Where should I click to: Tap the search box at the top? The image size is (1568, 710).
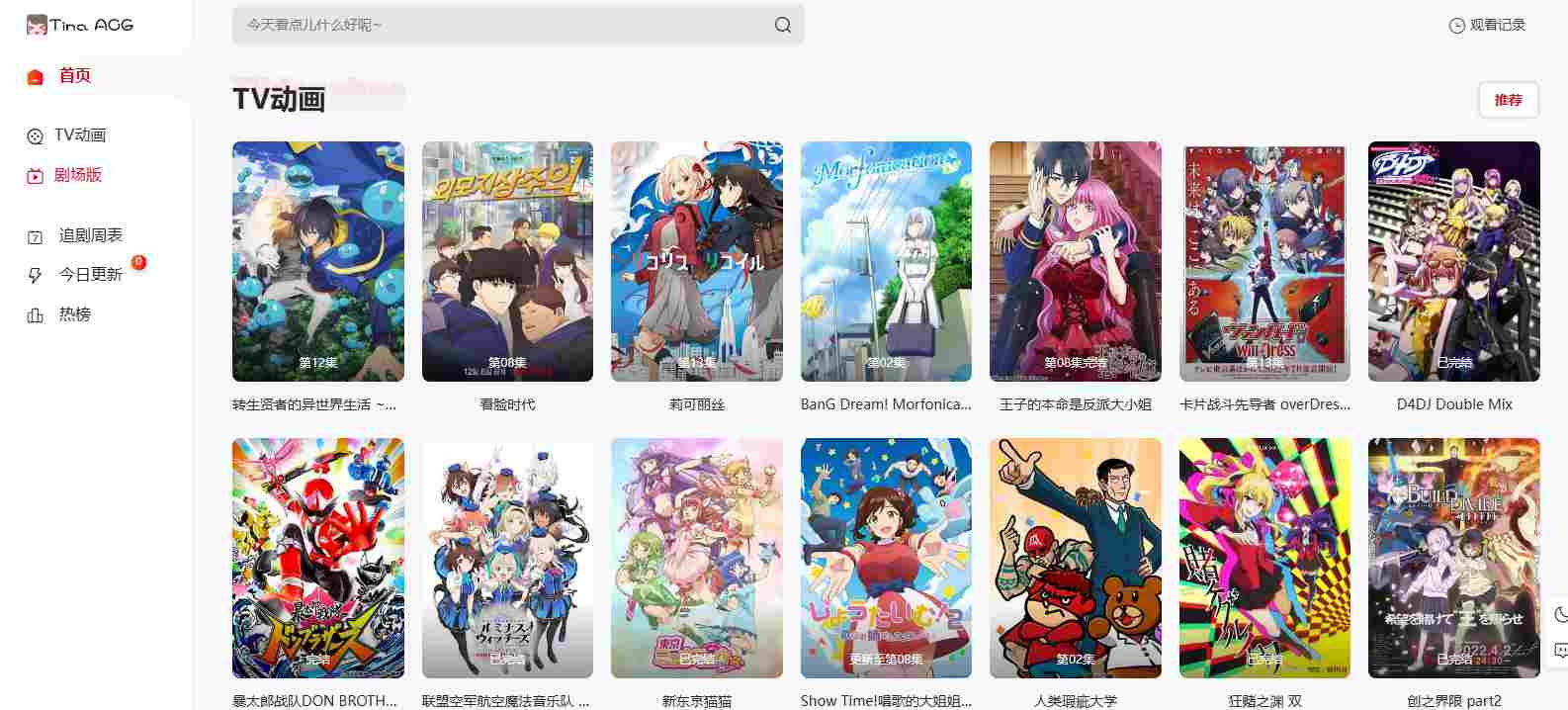494,25
